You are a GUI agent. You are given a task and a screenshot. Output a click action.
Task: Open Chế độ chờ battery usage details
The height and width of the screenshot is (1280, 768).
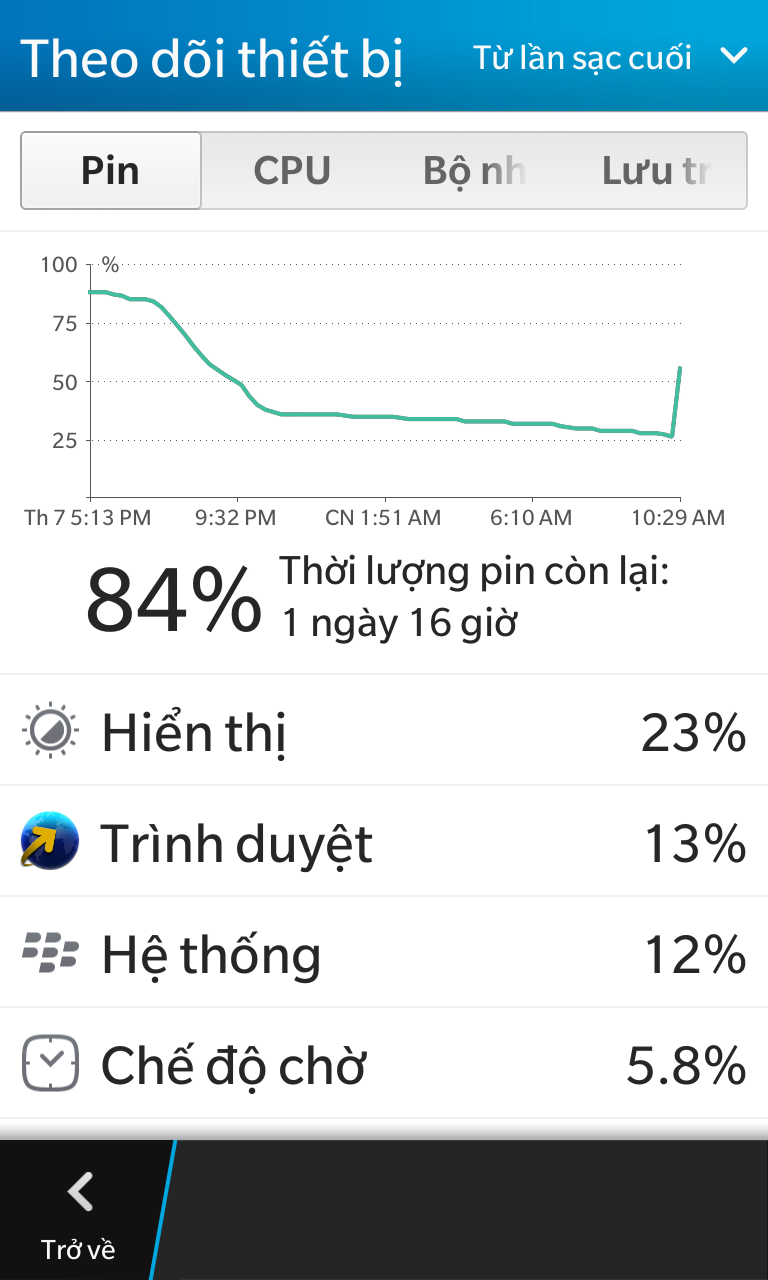(384, 1063)
